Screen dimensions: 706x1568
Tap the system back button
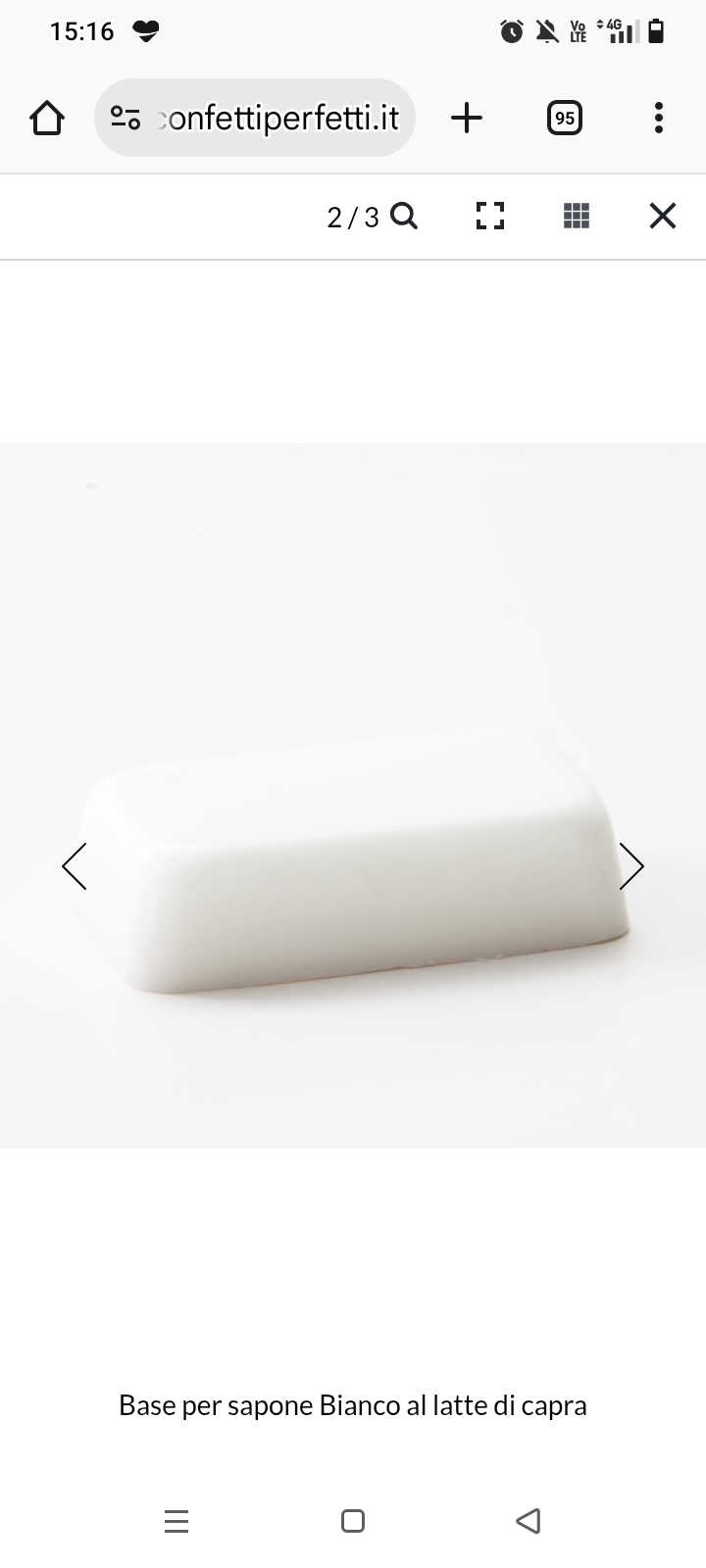point(529,1521)
